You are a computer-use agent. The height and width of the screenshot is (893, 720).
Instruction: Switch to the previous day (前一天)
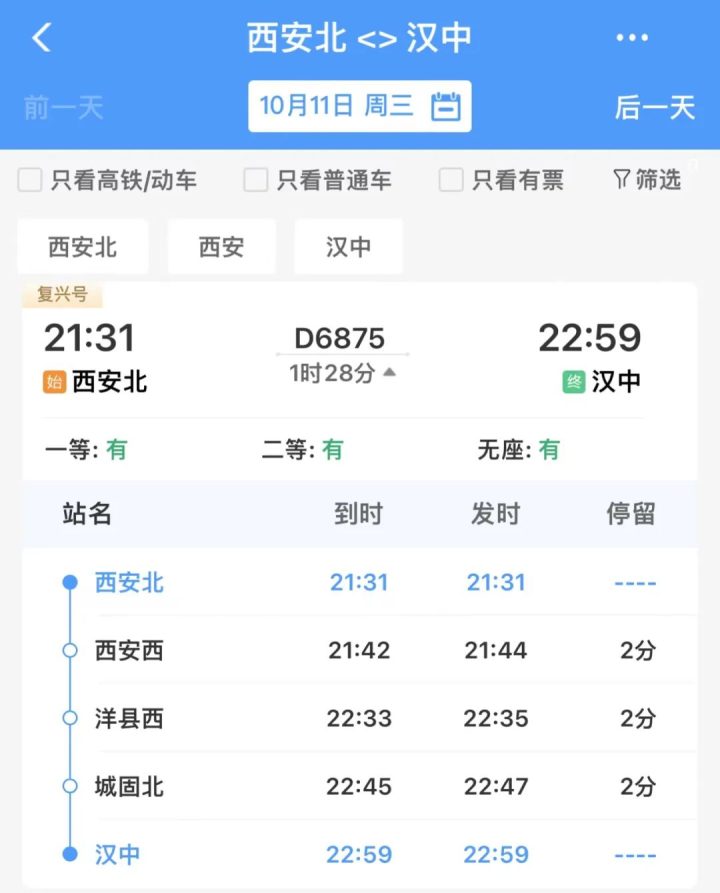pyautogui.click(x=64, y=107)
